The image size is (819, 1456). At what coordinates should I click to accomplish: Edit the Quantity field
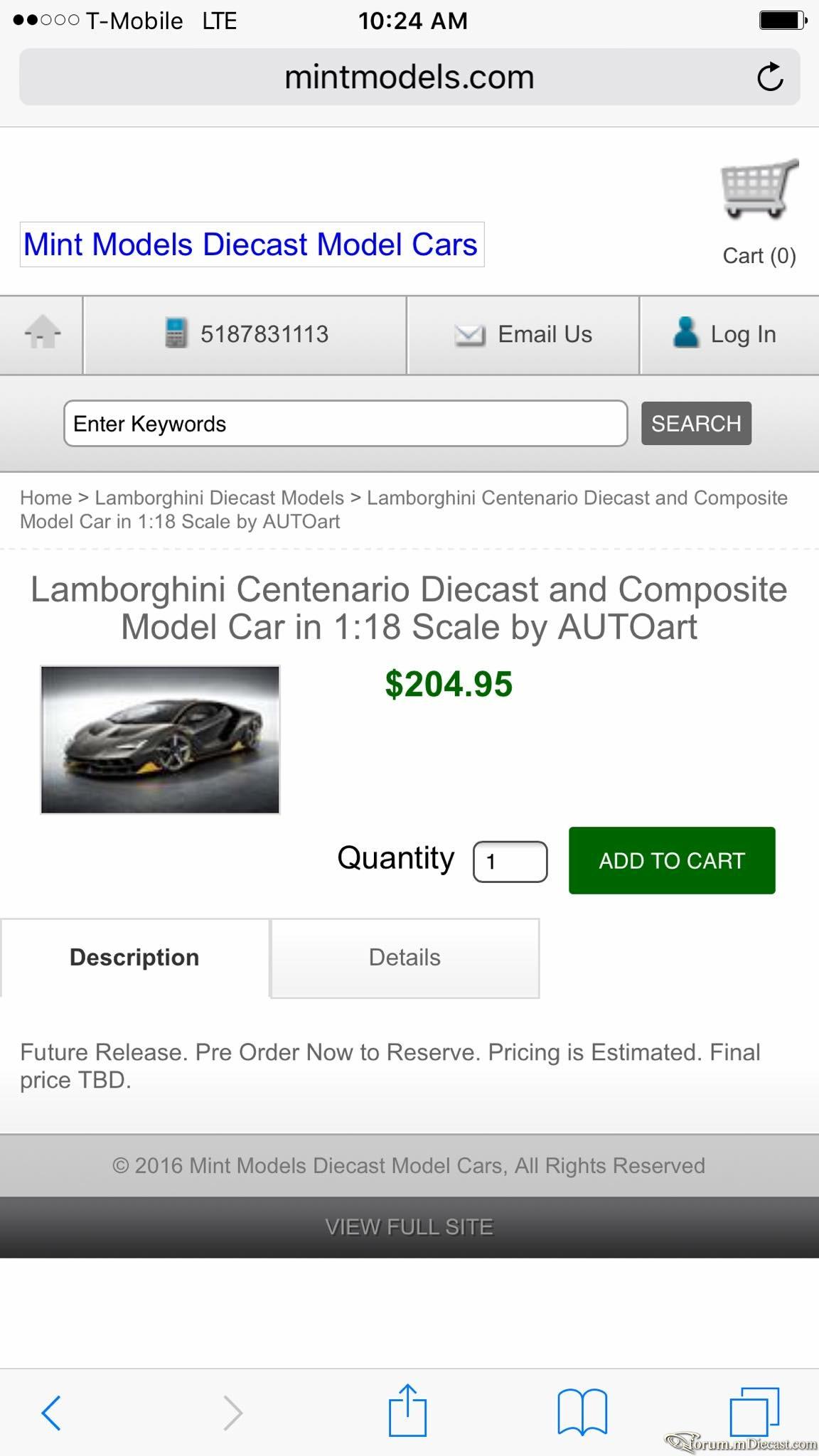[510, 862]
